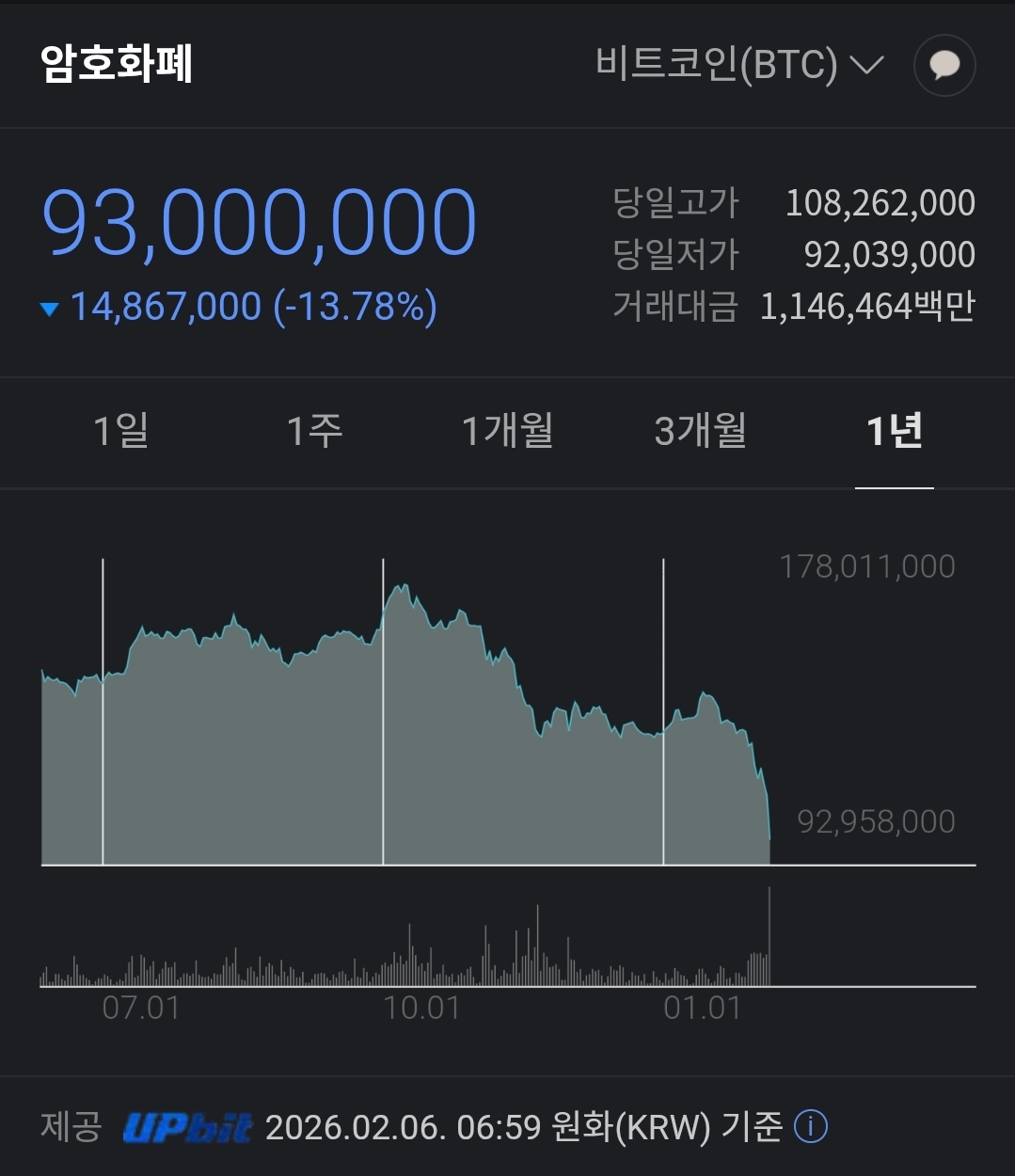Screen dimensions: 1015x1176
Task: Select the 1개월 chart period
Action: point(507,431)
